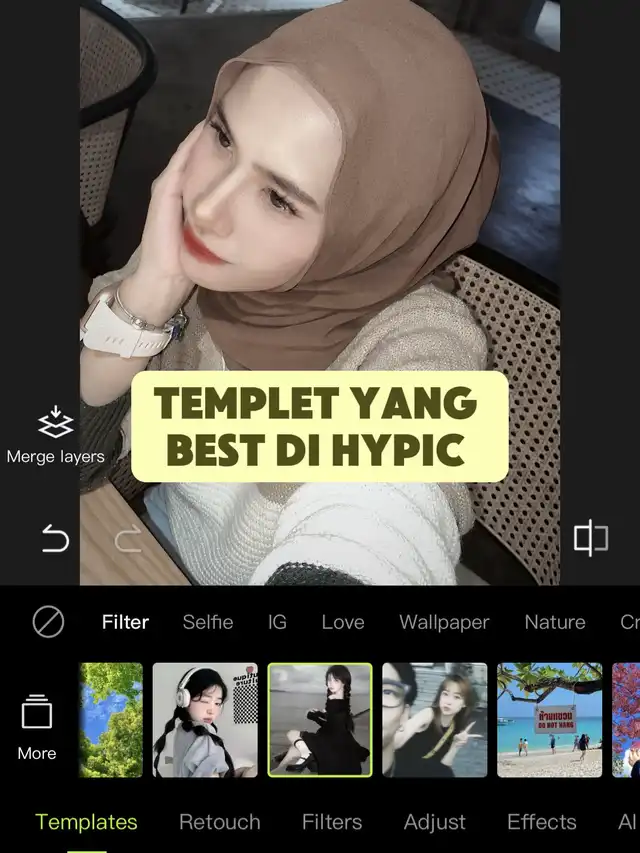The width and height of the screenshot is (640, 853).
Task: Open the Adjust tab
Action: (x=435, y=822)
